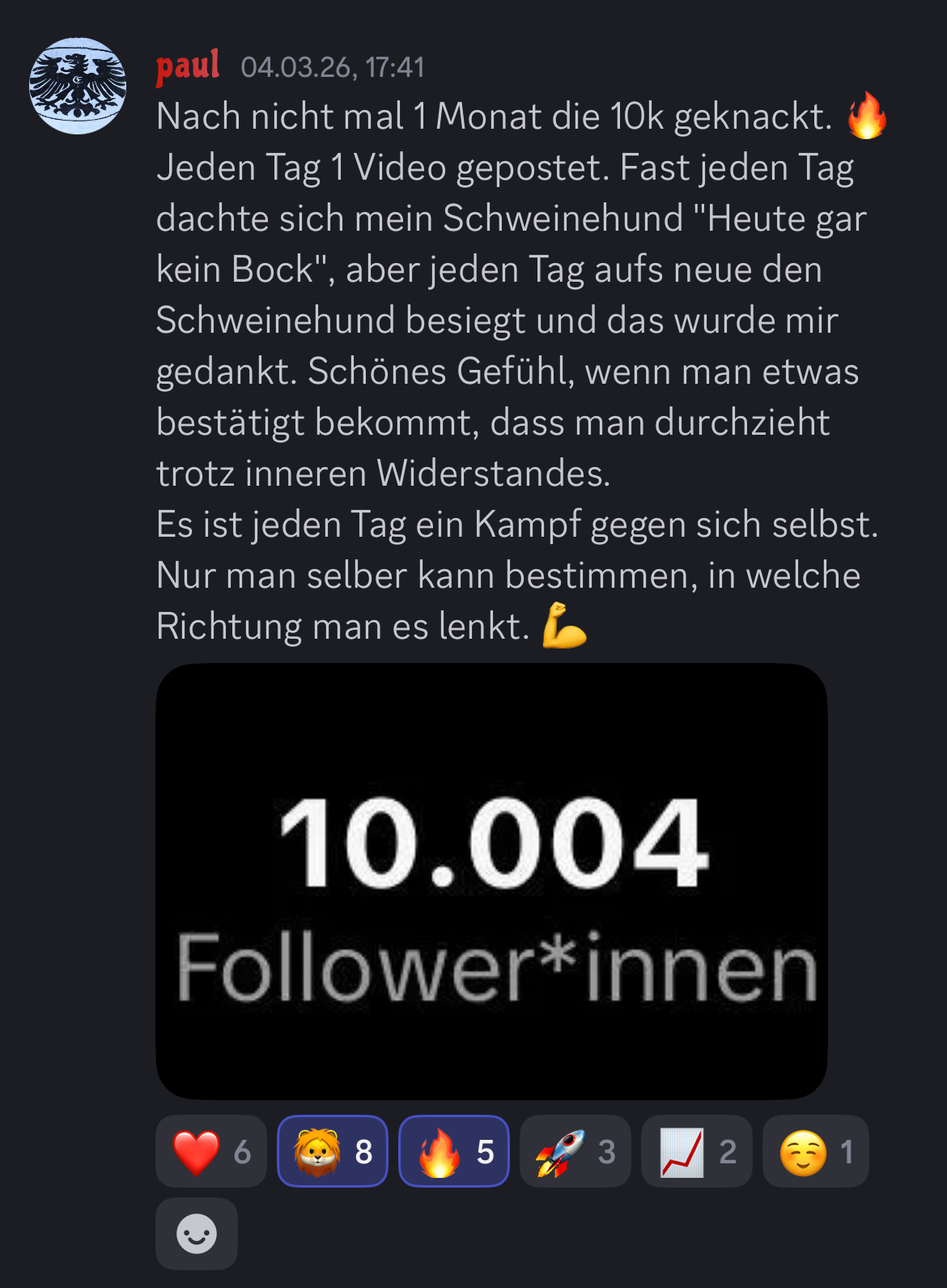Toggle the heart reaction on the message
Viewport: 947px width, 1288px height.
point(210,1150)
